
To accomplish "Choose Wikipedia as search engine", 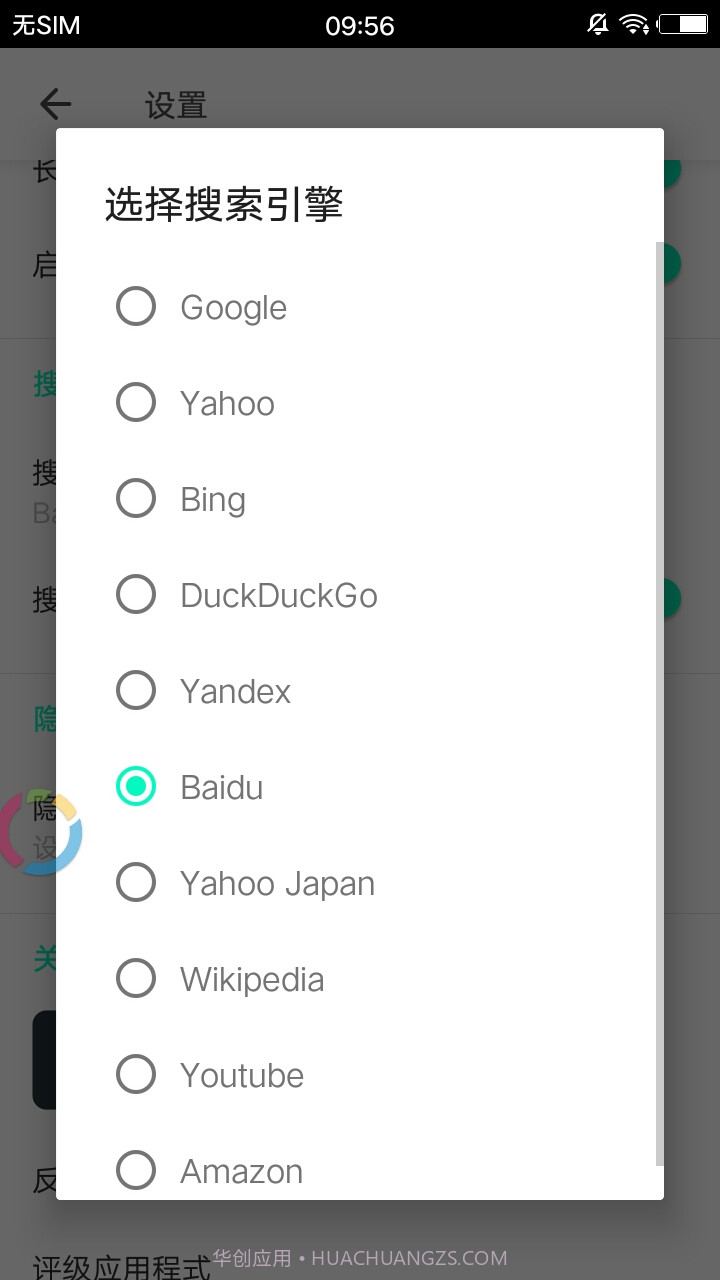I will 136,978.
